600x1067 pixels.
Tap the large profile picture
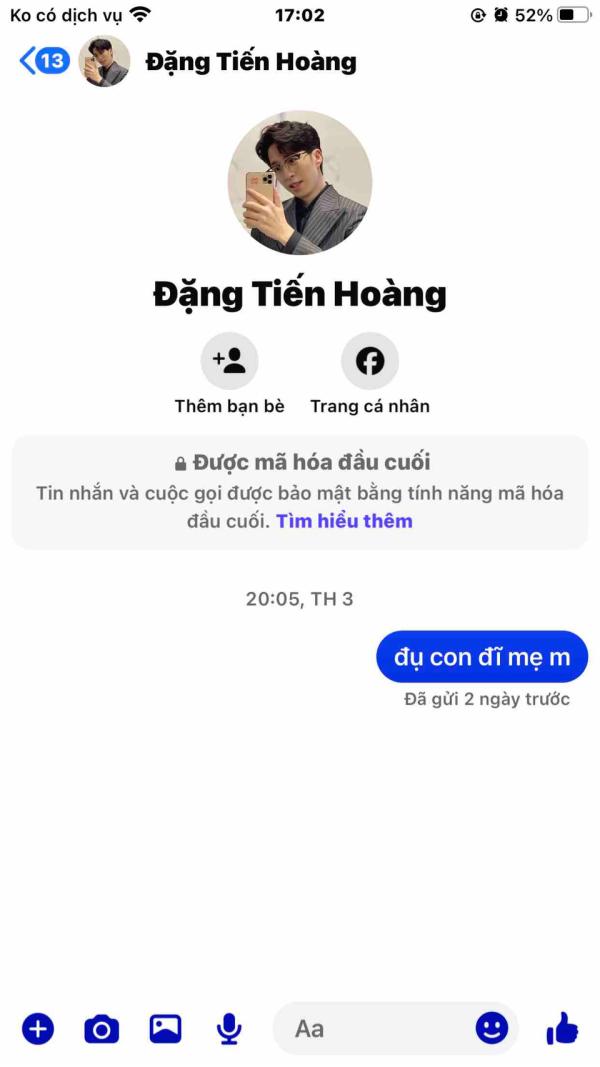pyautogui.click(x=300, y=182)
